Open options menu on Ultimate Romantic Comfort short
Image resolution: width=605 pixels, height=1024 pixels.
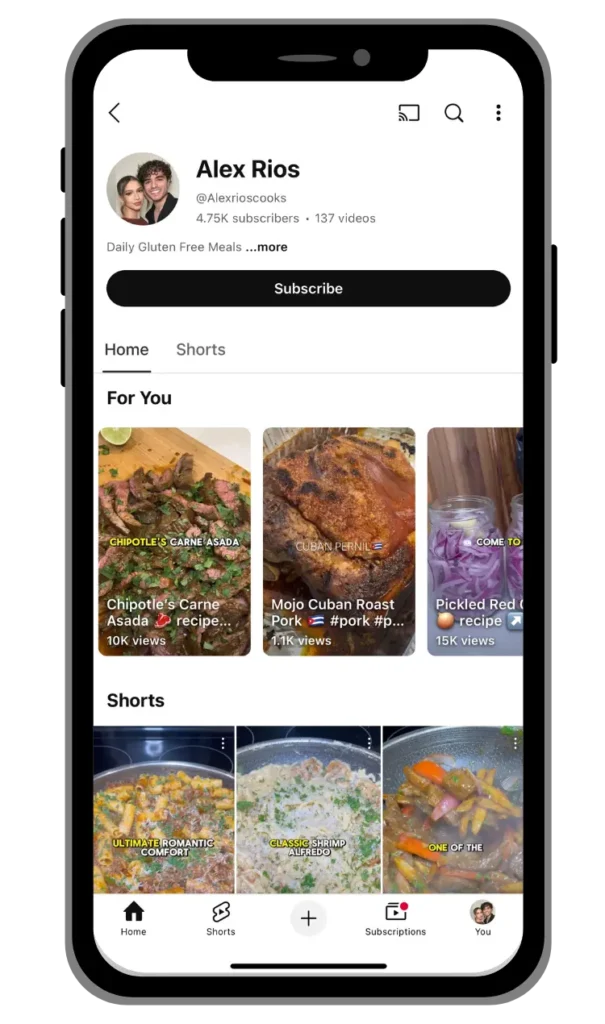coord(222,743)
